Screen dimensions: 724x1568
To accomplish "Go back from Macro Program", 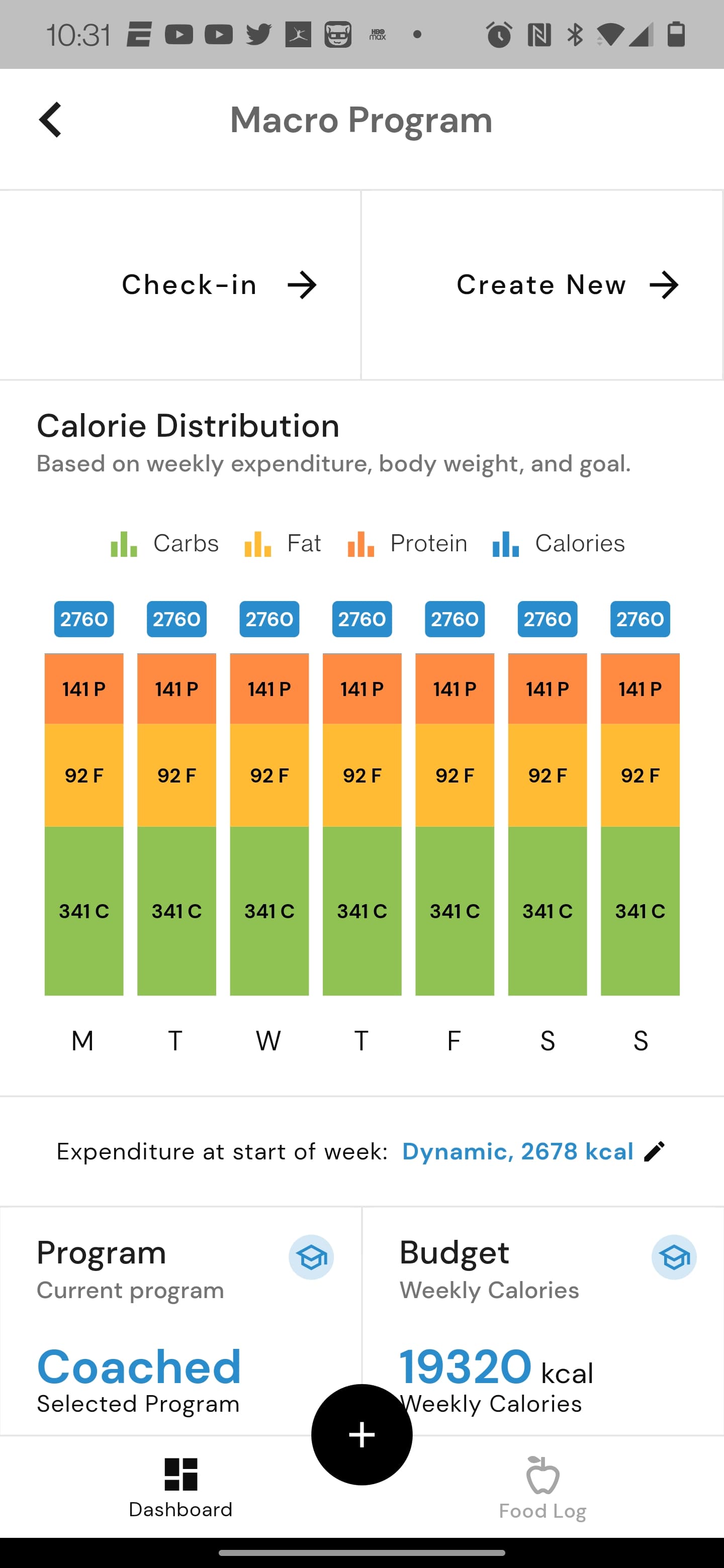I will [x=51, y=120].
